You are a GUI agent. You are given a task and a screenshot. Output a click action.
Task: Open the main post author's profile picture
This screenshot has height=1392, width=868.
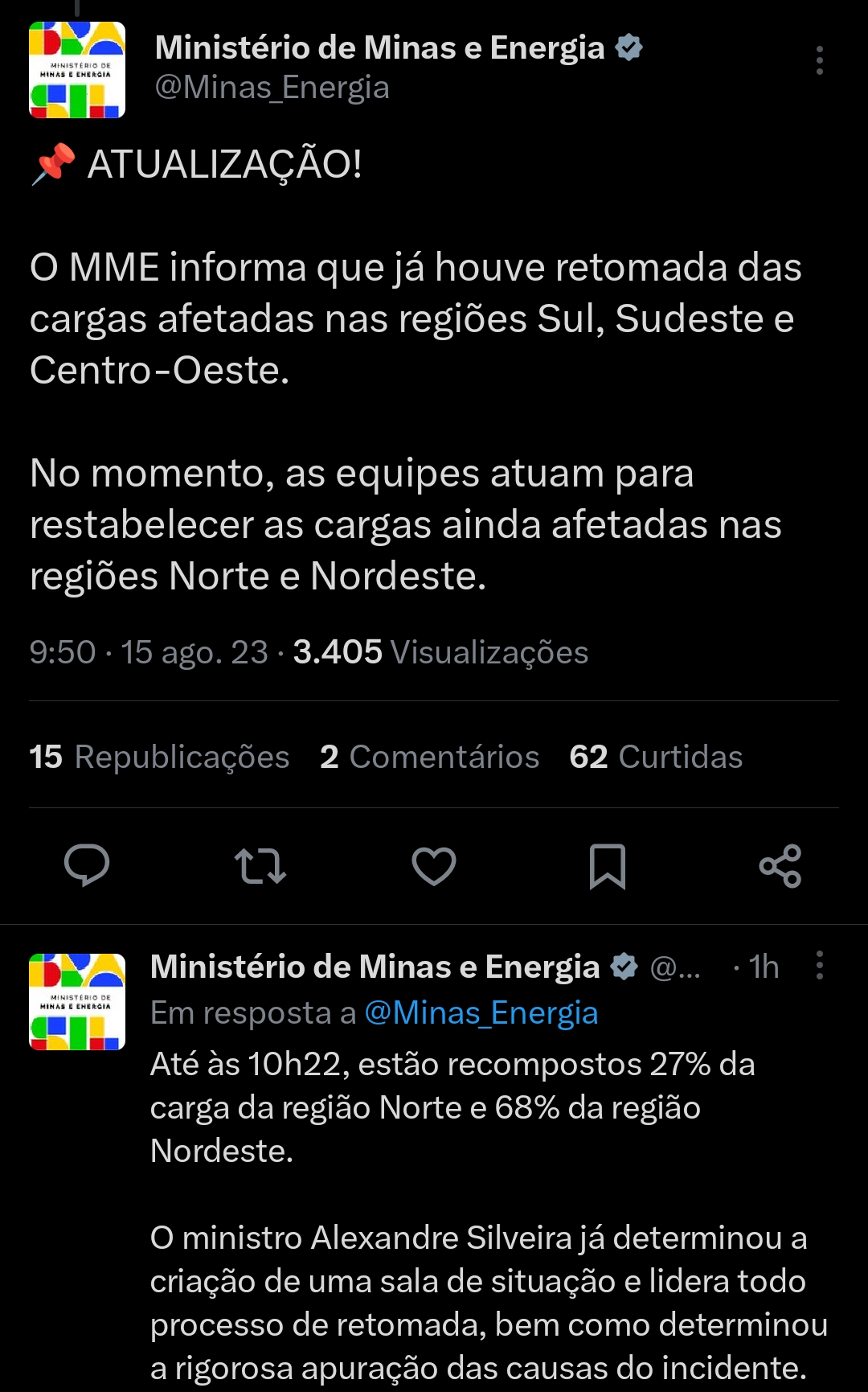[77, 70]
